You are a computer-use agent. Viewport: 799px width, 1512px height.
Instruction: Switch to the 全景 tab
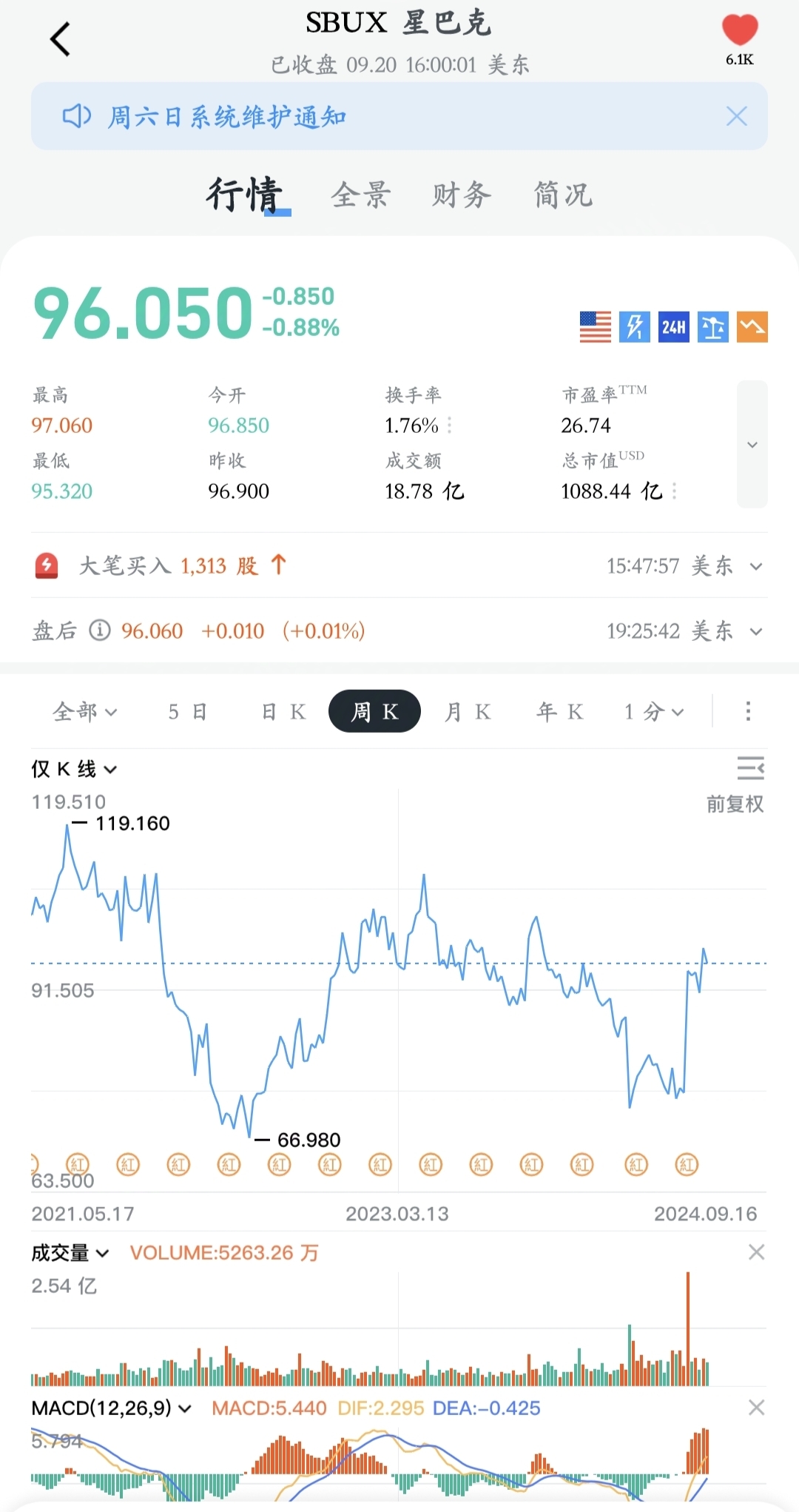(x=360, y=195)
